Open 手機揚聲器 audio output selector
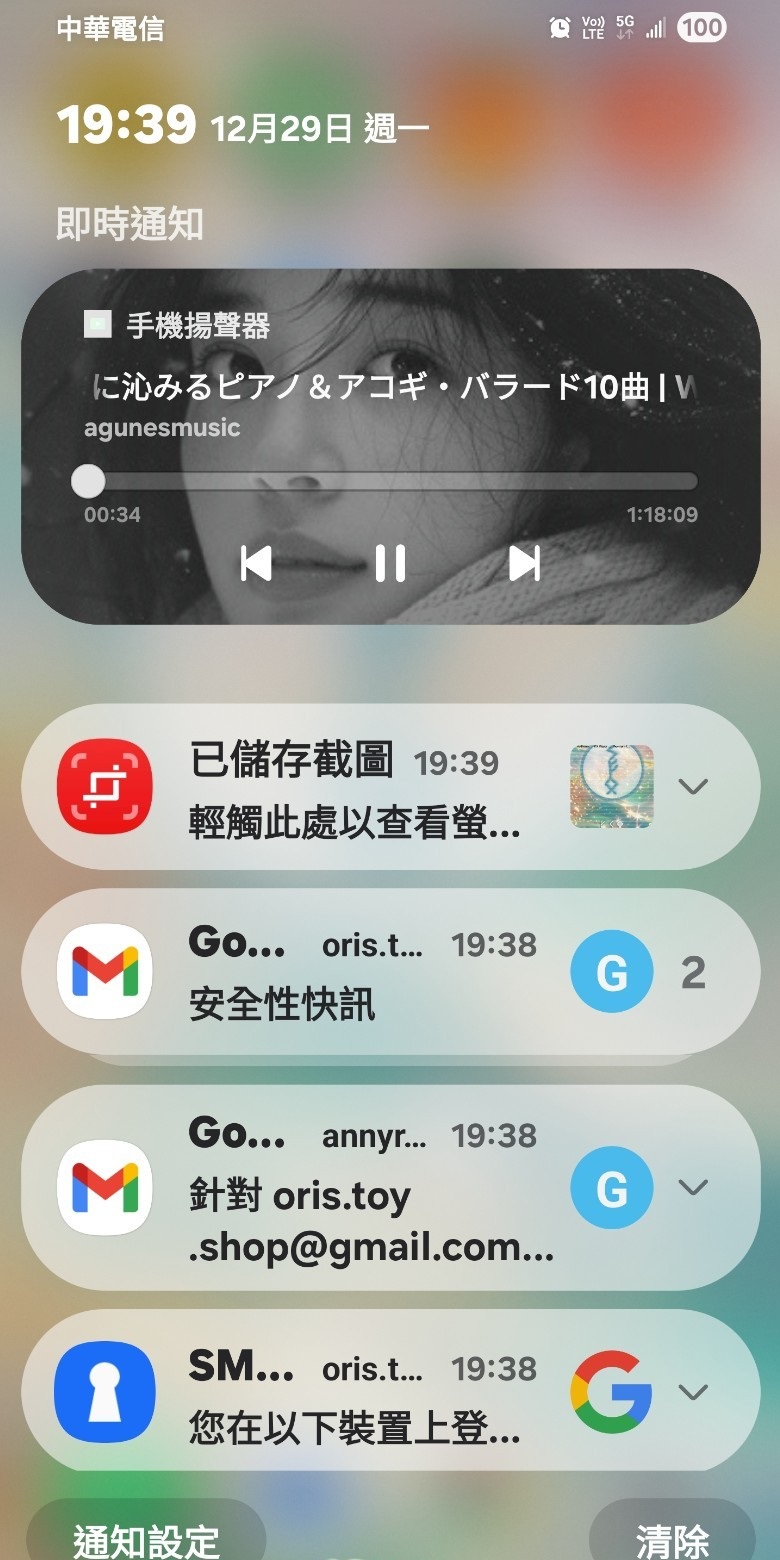The width and height of the screenshot is (780, 1560). pyautogui.click(x=178, y=326)
